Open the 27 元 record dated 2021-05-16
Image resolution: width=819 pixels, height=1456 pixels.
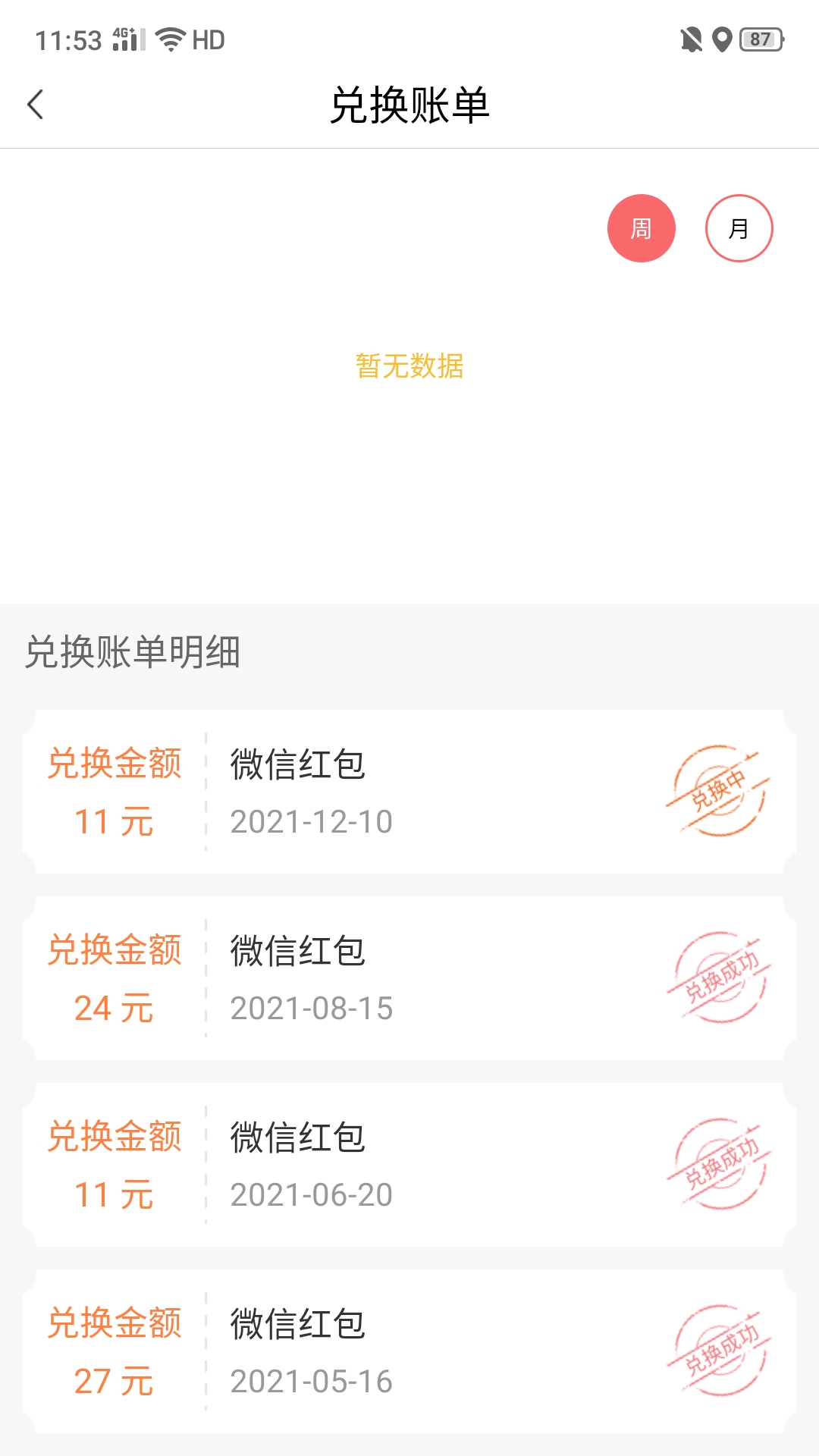[409, 1351]
